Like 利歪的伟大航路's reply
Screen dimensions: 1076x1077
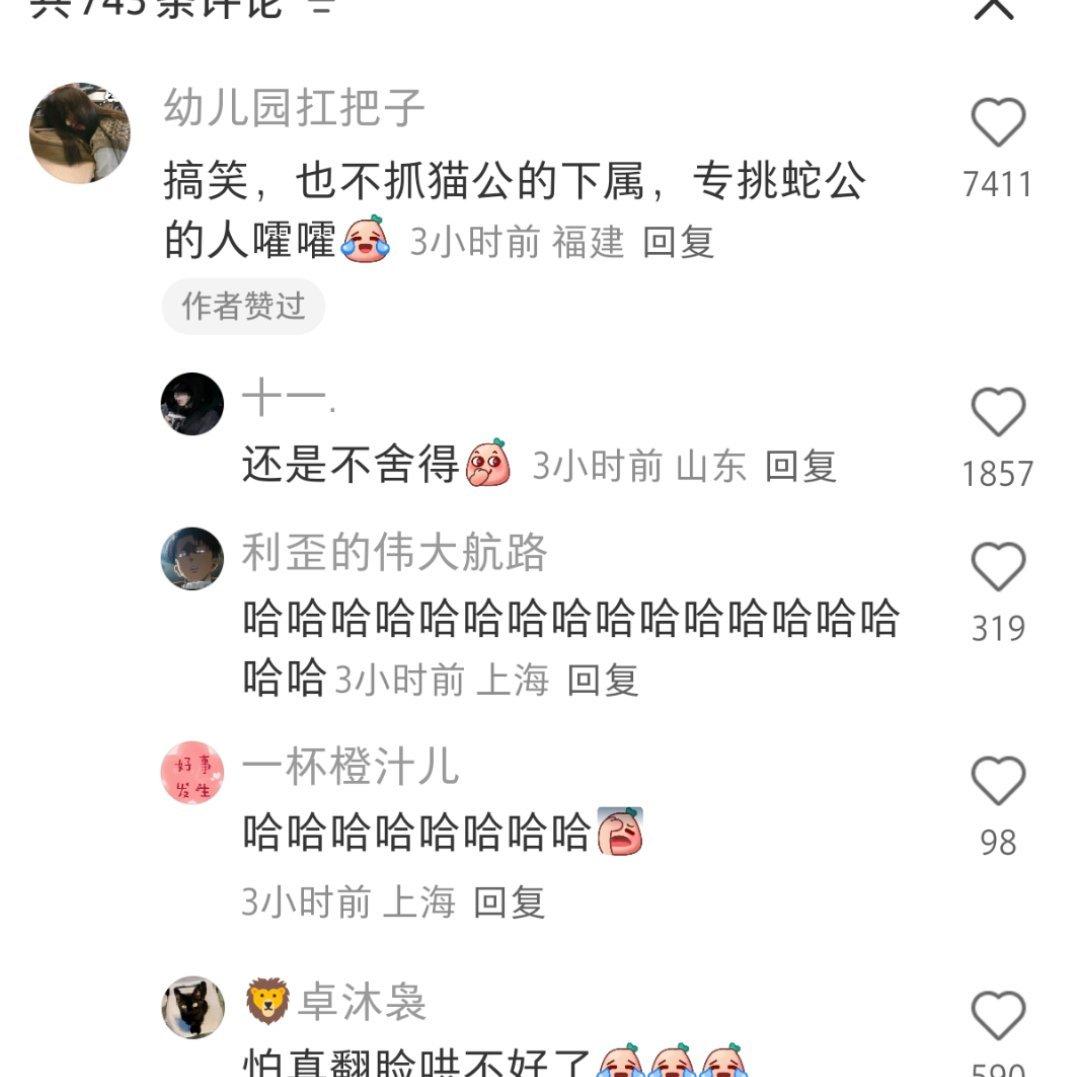click(x=998, y=567)
